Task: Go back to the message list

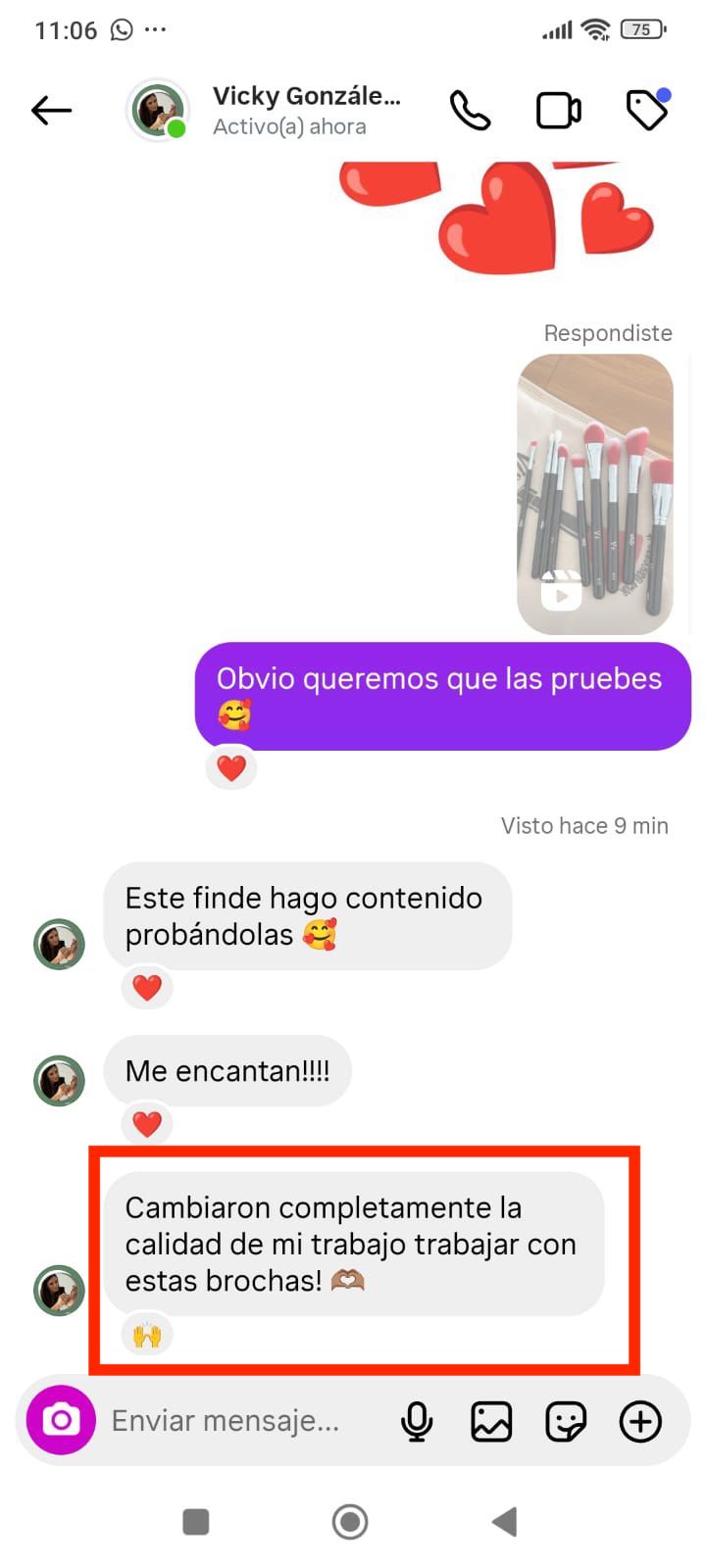Action: pos(52,111)
